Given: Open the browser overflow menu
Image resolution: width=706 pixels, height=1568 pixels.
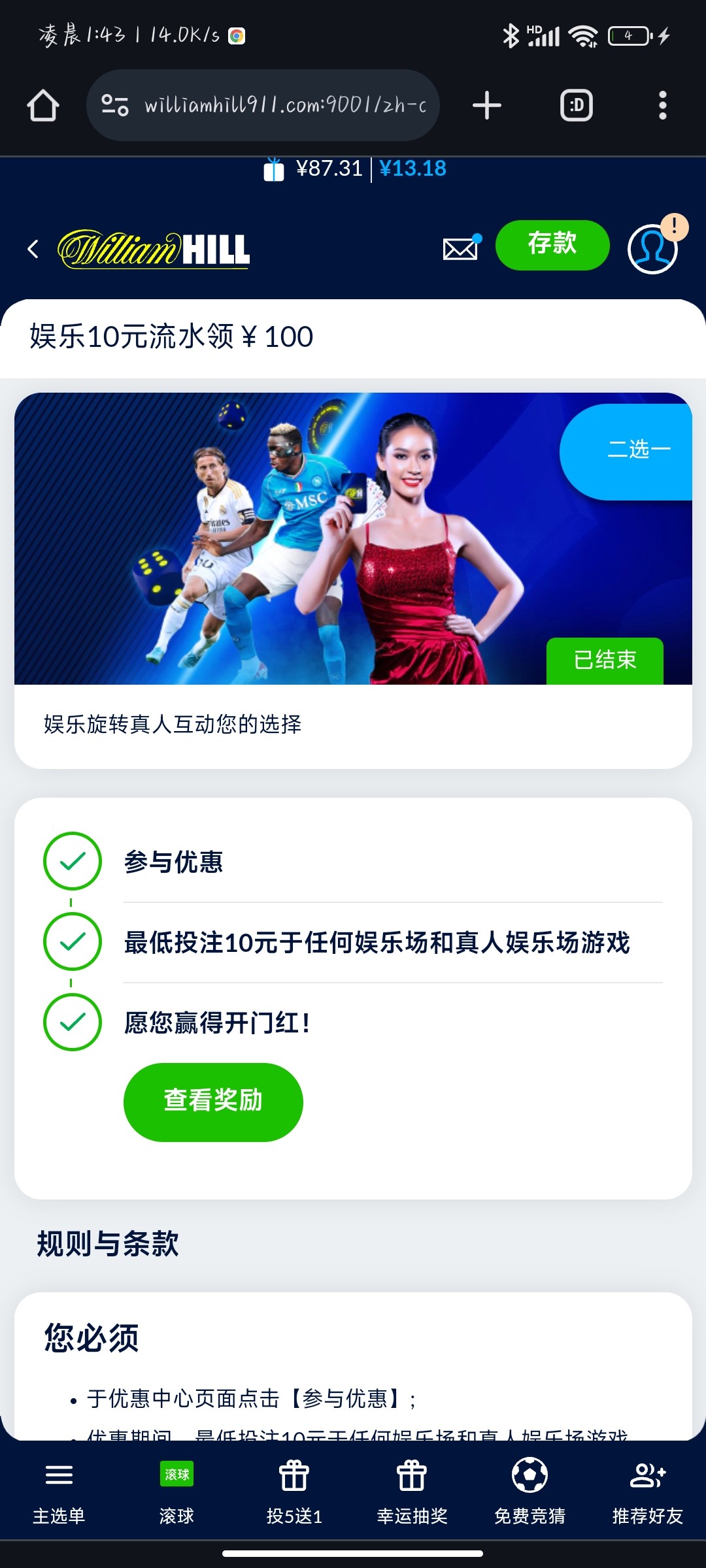Looking at the screenshot, I should tap(662, 105).
